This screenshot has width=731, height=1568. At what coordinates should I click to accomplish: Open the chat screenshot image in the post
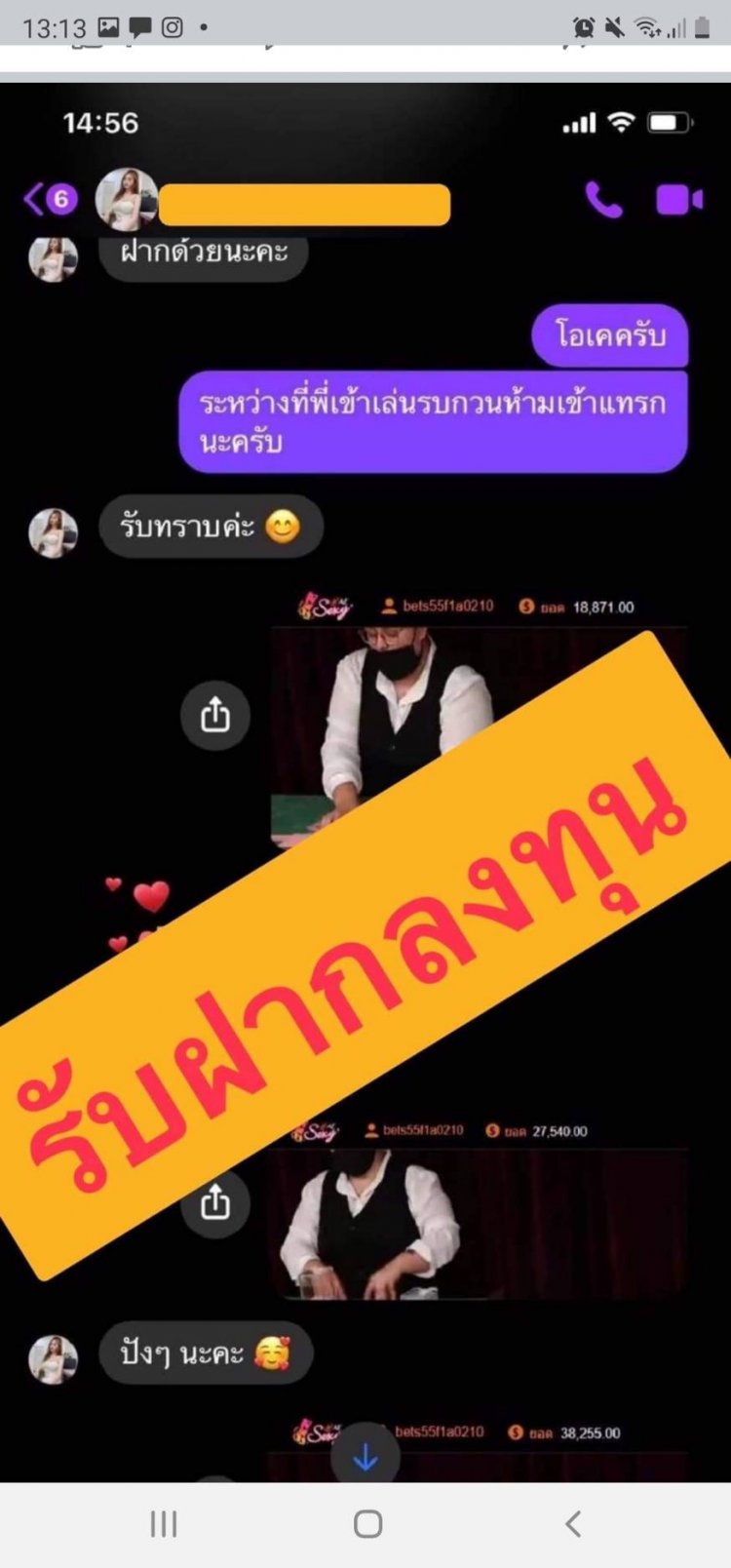coord(365,780)
